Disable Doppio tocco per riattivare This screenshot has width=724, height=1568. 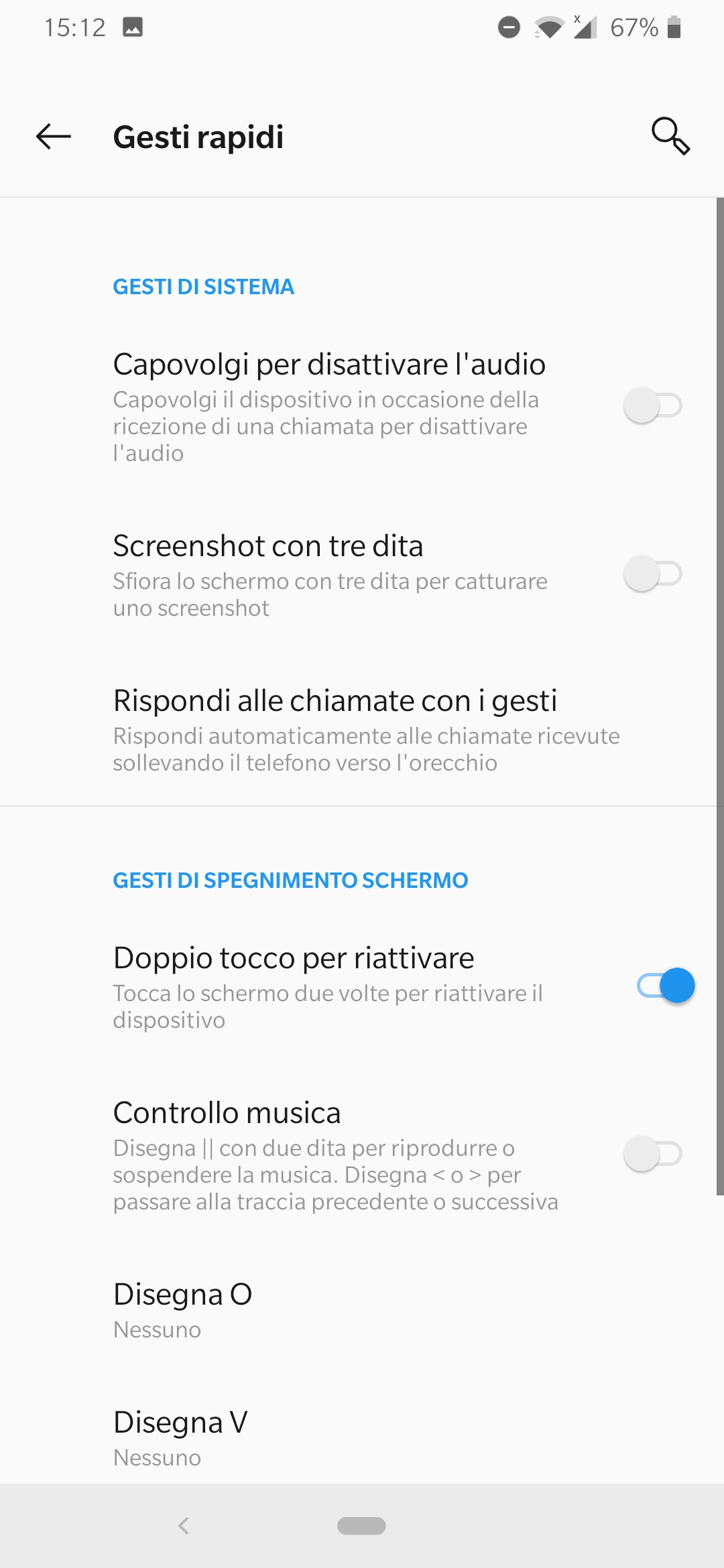666,986
